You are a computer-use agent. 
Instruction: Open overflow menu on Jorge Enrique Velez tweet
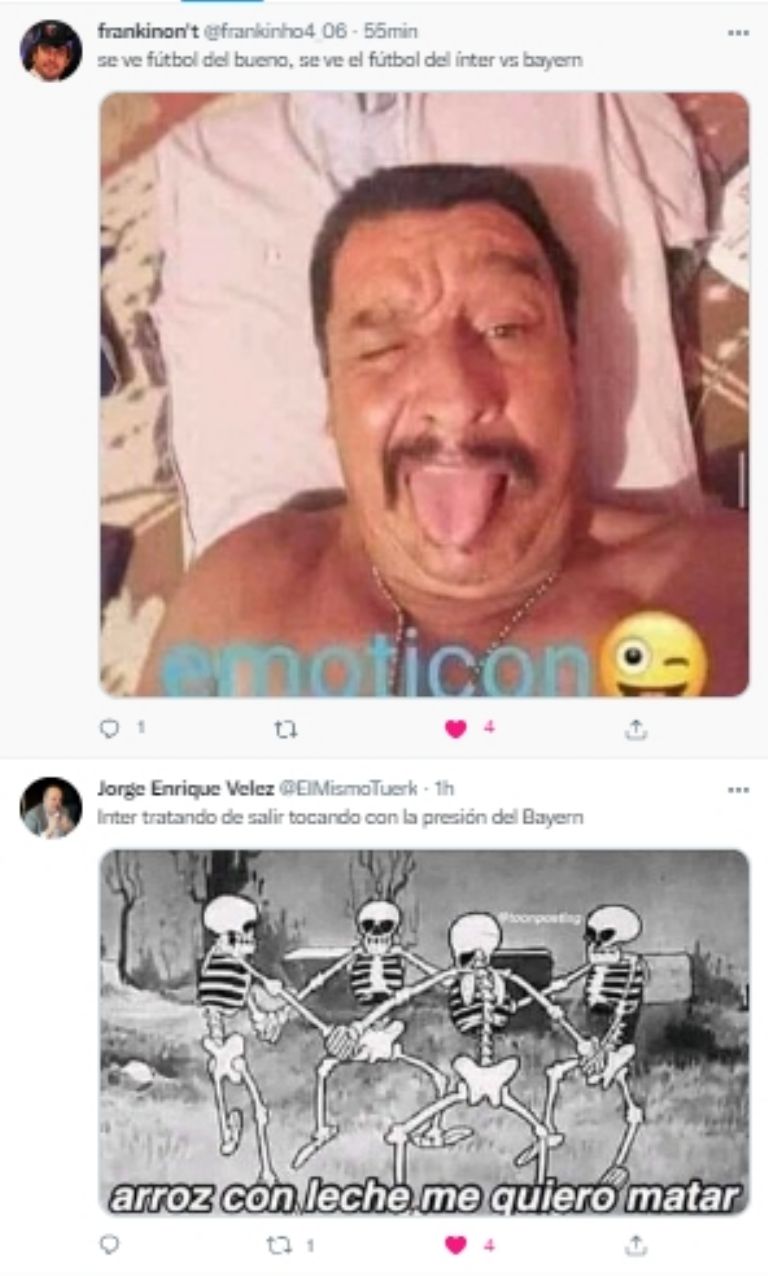point(738,789)
